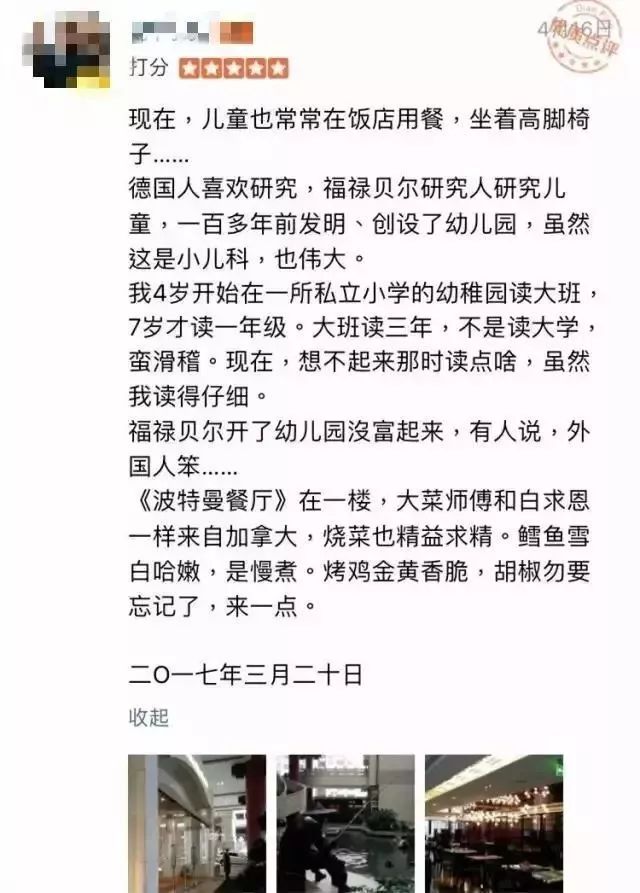The image size is (640, 893).
Task: View the middle review photo with the pond
Action: pyautogui.click(x=346, y=823)
